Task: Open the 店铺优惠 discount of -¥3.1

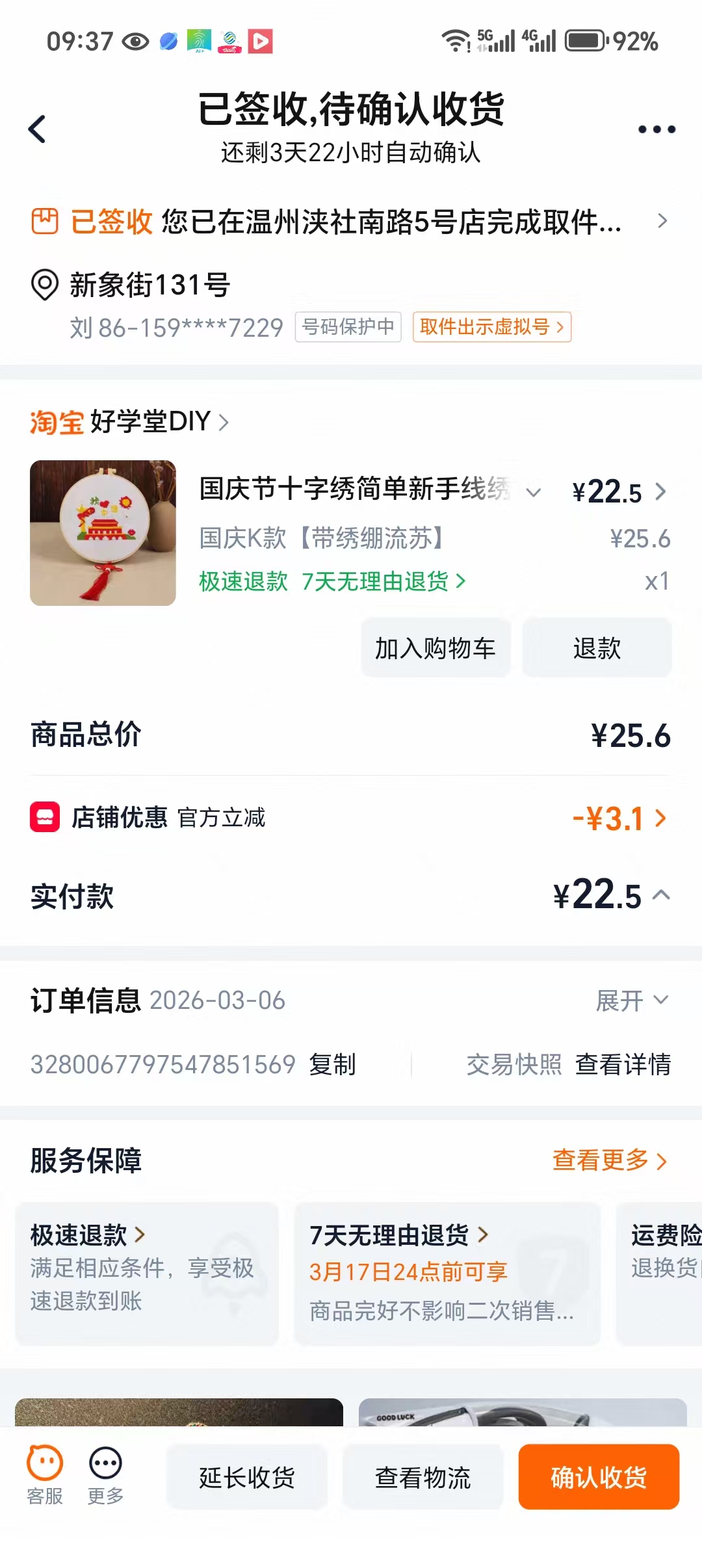Action: [x=351, y=818]
